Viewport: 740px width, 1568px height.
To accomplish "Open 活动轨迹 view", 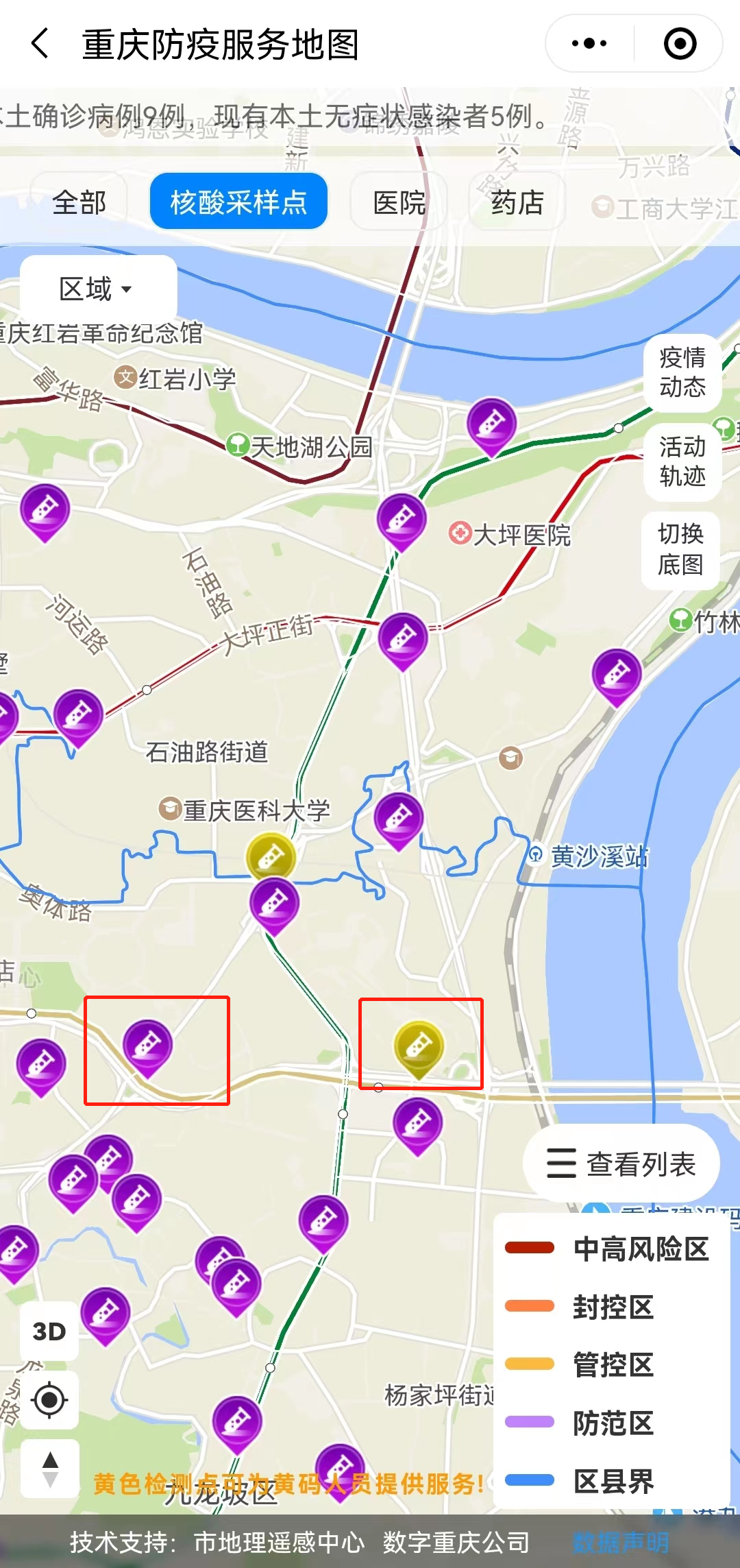I will point(682,461).
